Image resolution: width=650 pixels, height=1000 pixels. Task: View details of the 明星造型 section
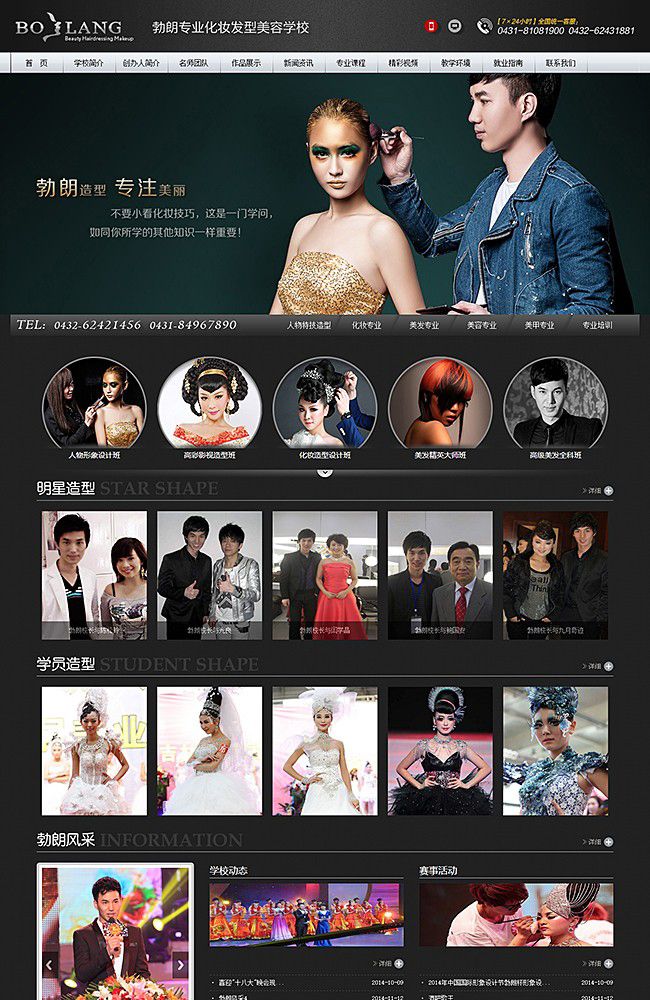coord(600,491)
